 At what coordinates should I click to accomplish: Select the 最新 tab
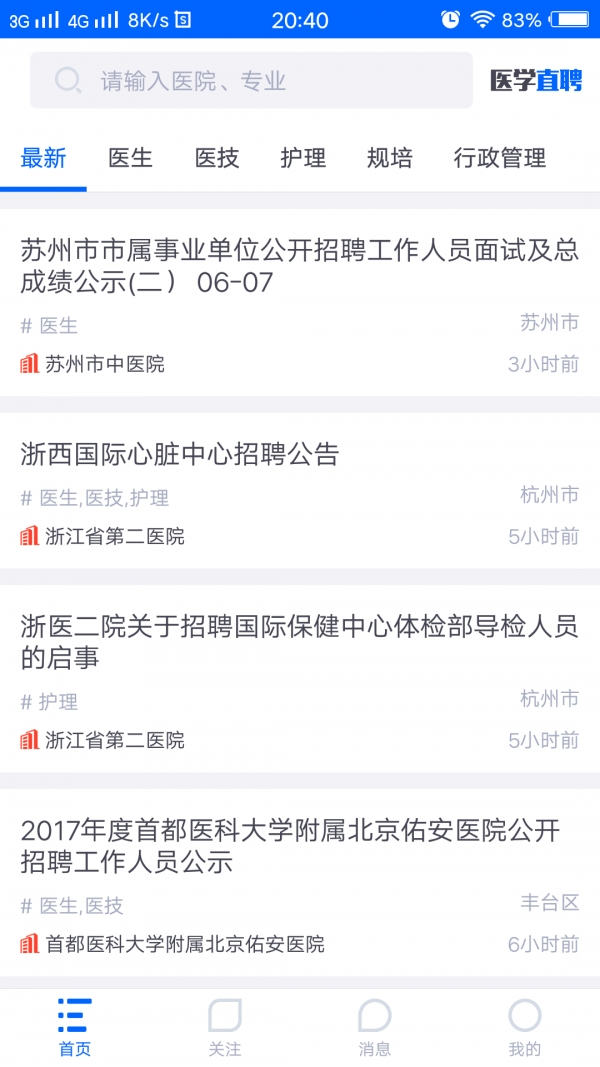pos(43,158)
